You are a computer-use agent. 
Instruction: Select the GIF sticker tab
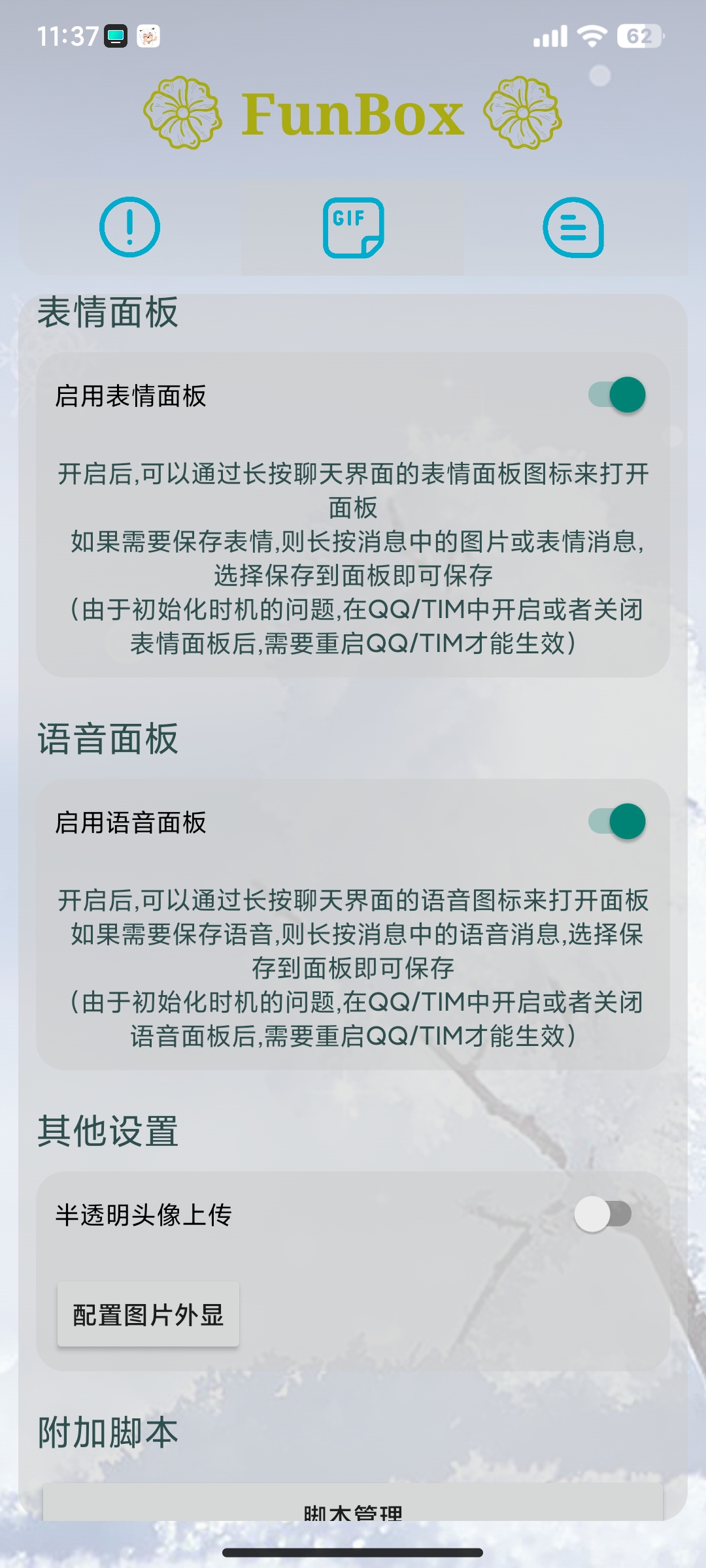pos(353,227)
